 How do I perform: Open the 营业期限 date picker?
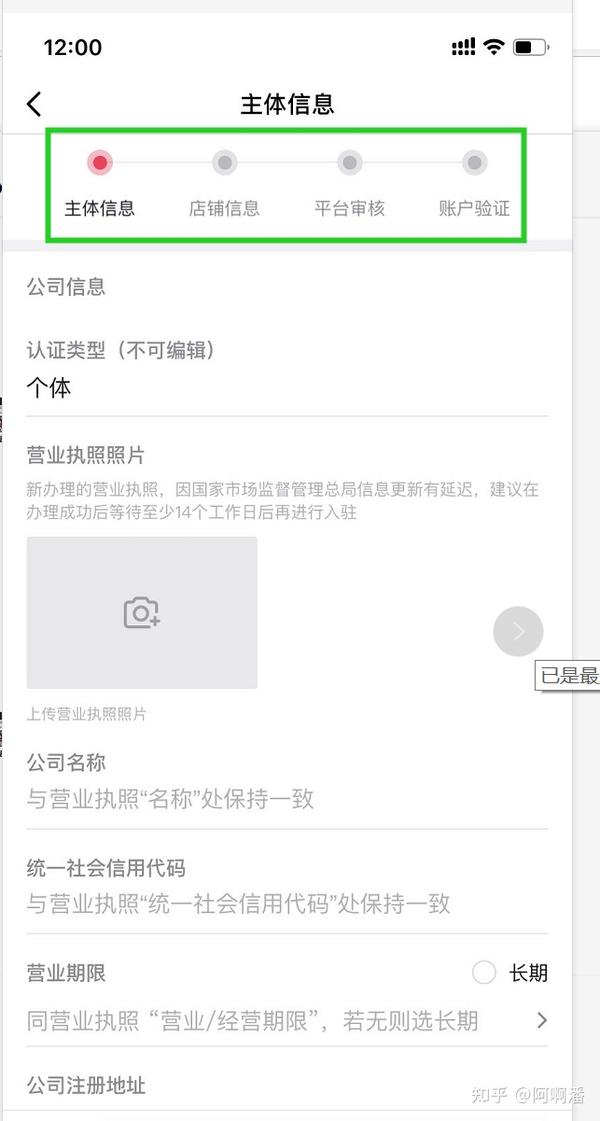tap(286, 1021)
